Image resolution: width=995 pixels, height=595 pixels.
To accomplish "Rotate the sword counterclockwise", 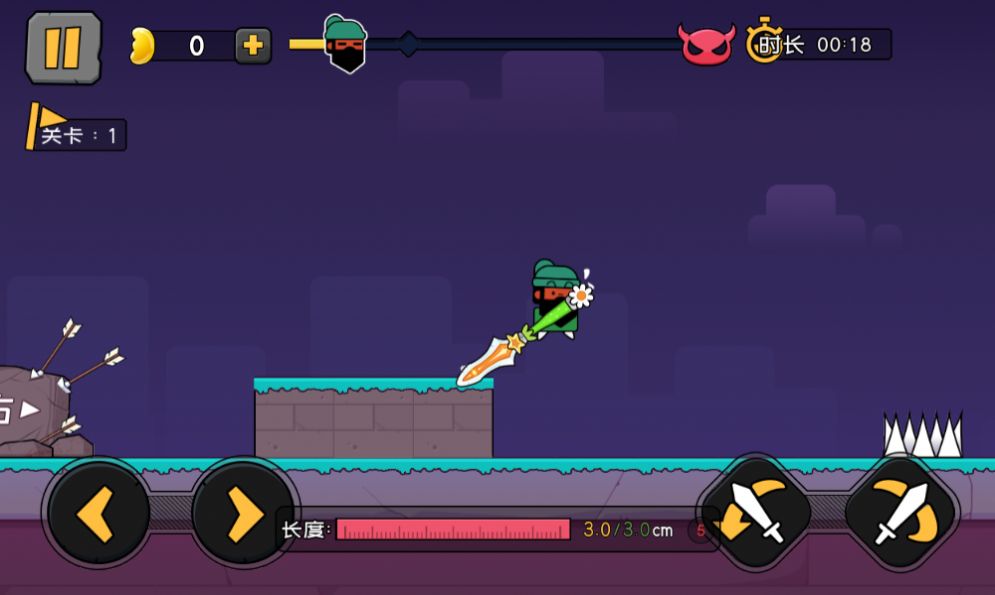I will (755, 512).
